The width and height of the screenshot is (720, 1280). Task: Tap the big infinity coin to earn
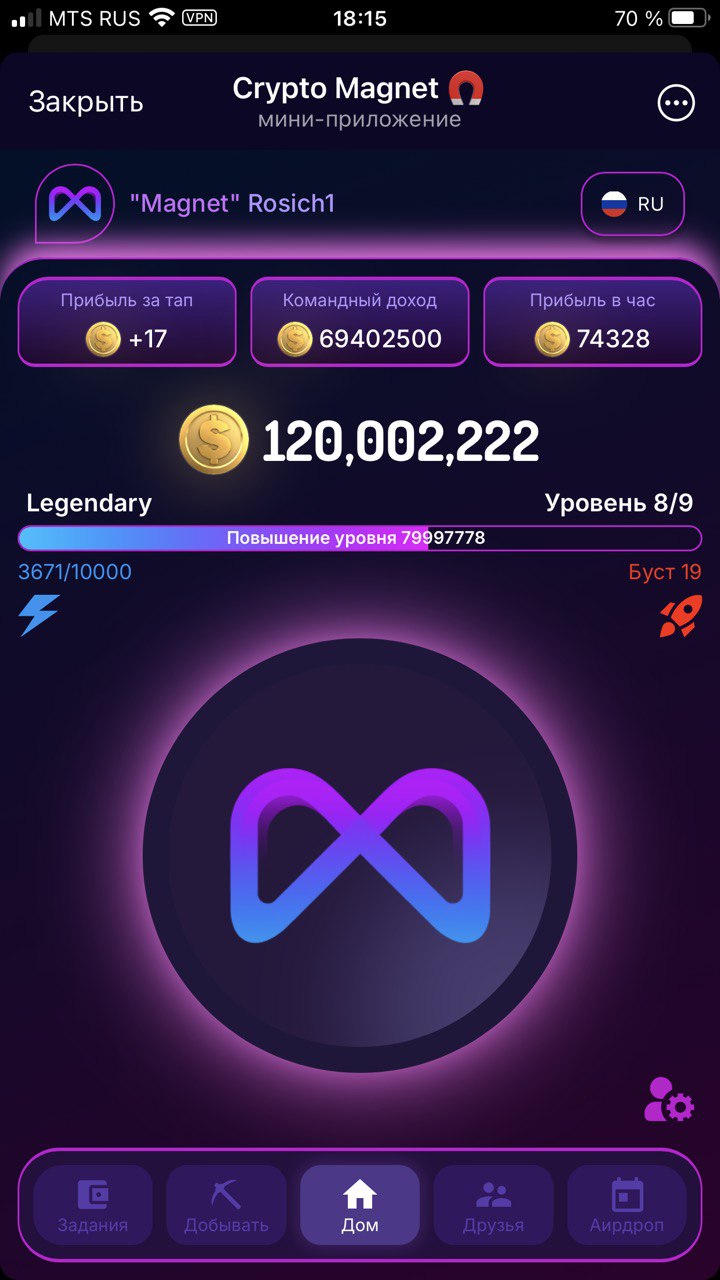tap(360, 856)
